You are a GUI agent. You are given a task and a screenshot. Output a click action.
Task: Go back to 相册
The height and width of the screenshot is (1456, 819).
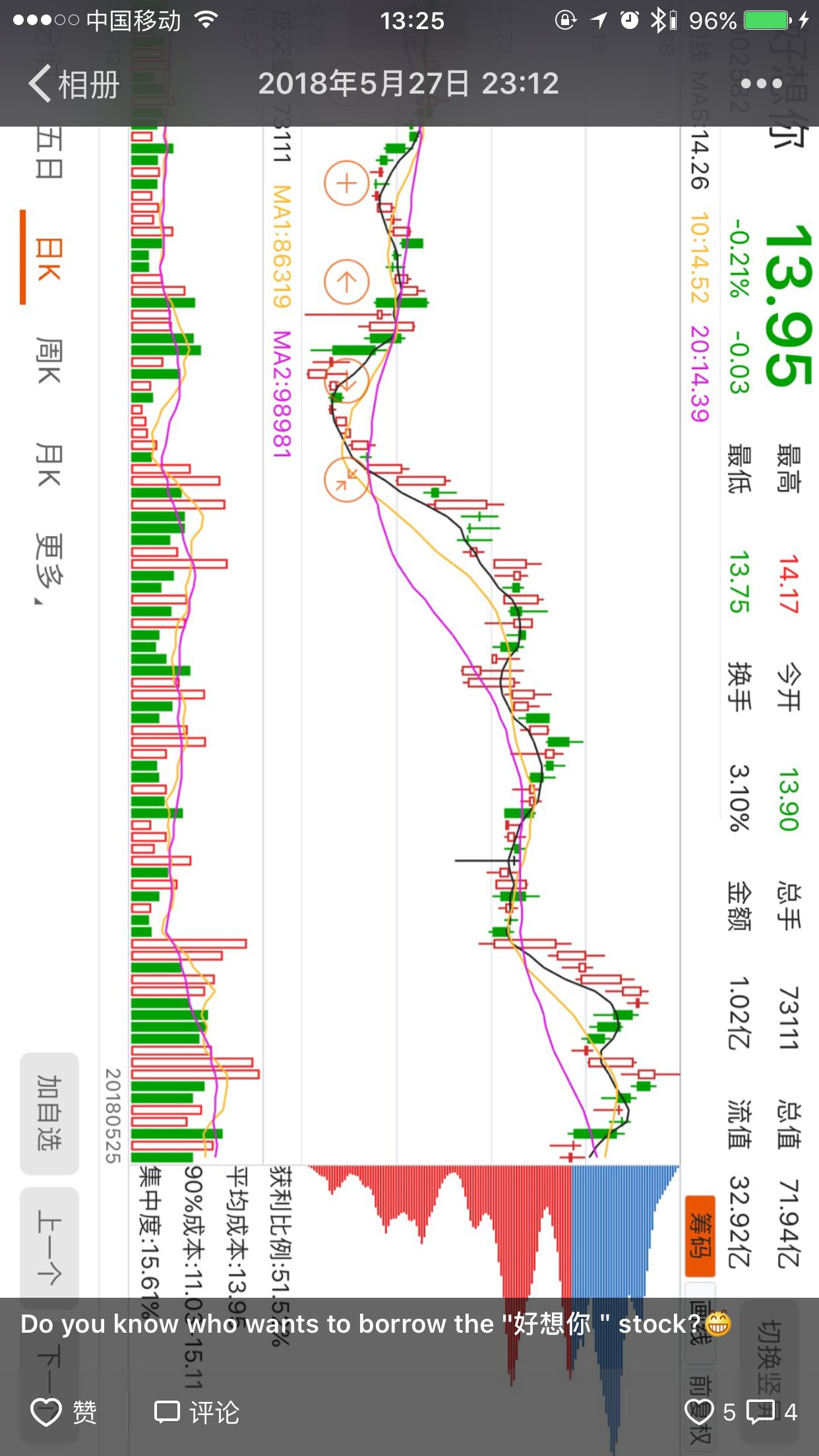(74, 84)
